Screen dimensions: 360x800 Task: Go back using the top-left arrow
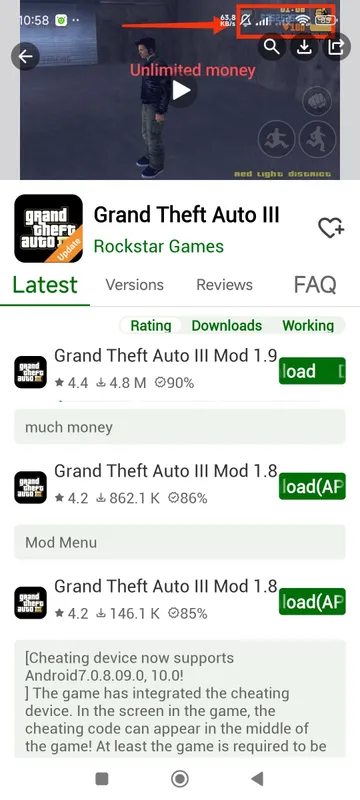[x=25, y=56]
